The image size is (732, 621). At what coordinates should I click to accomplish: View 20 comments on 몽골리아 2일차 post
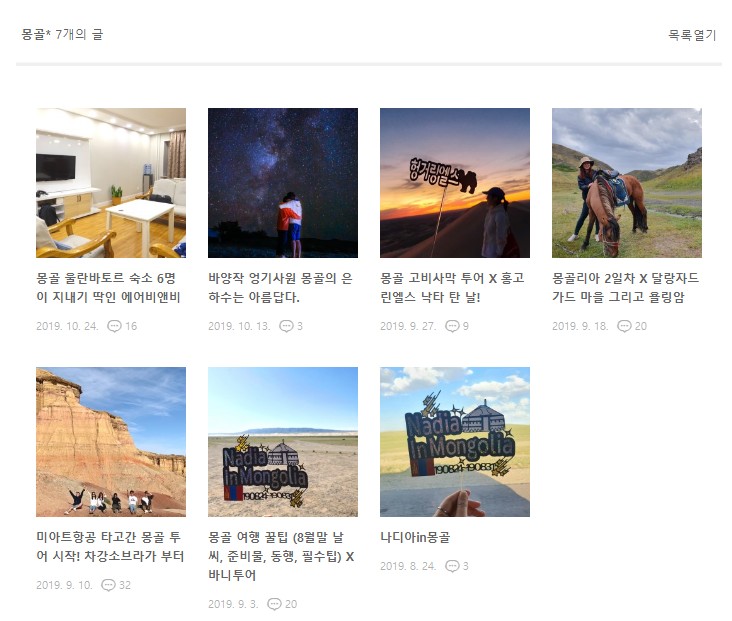click(632, 326)
